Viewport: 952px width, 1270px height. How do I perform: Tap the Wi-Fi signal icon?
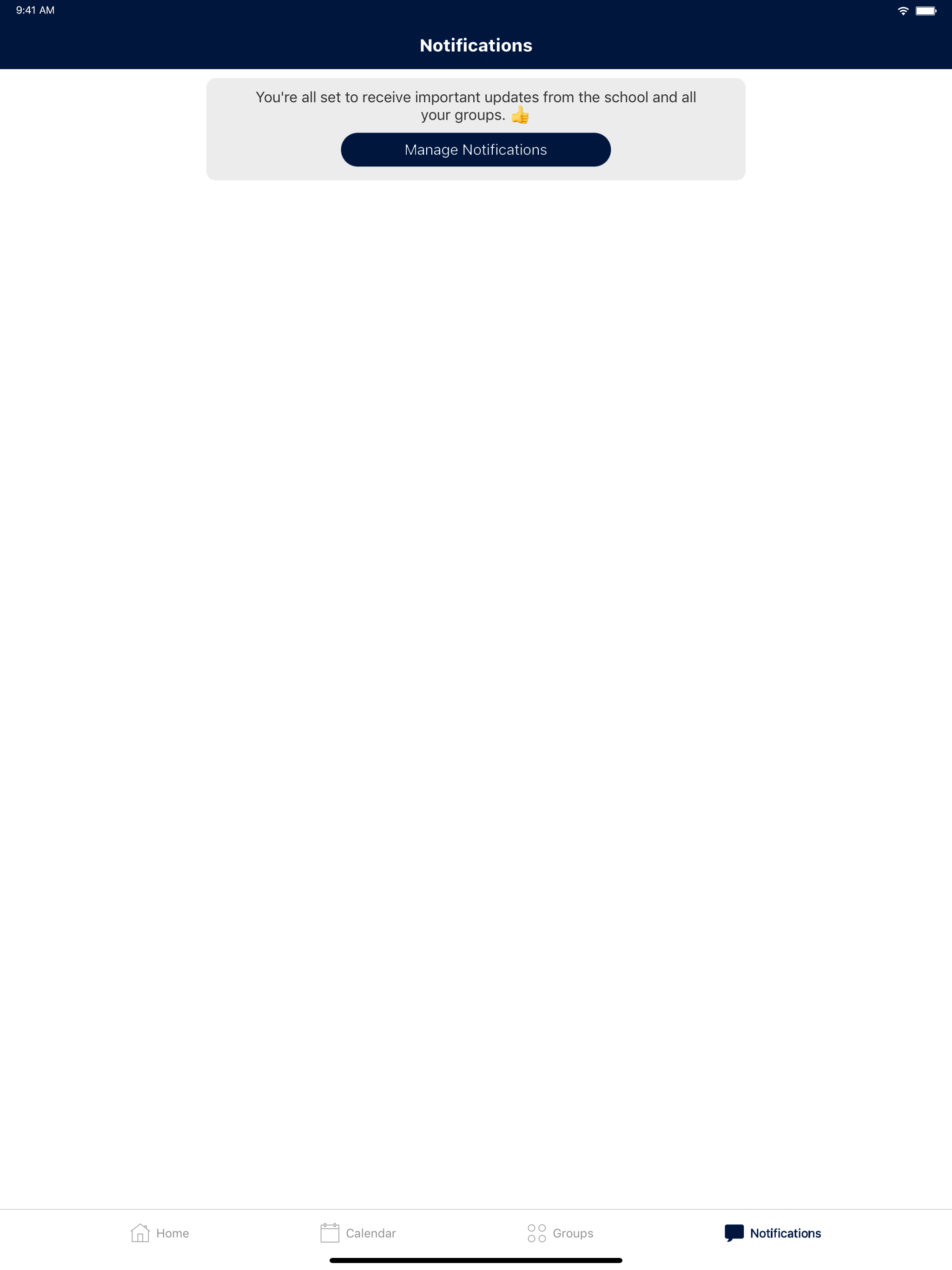(903, 10)
